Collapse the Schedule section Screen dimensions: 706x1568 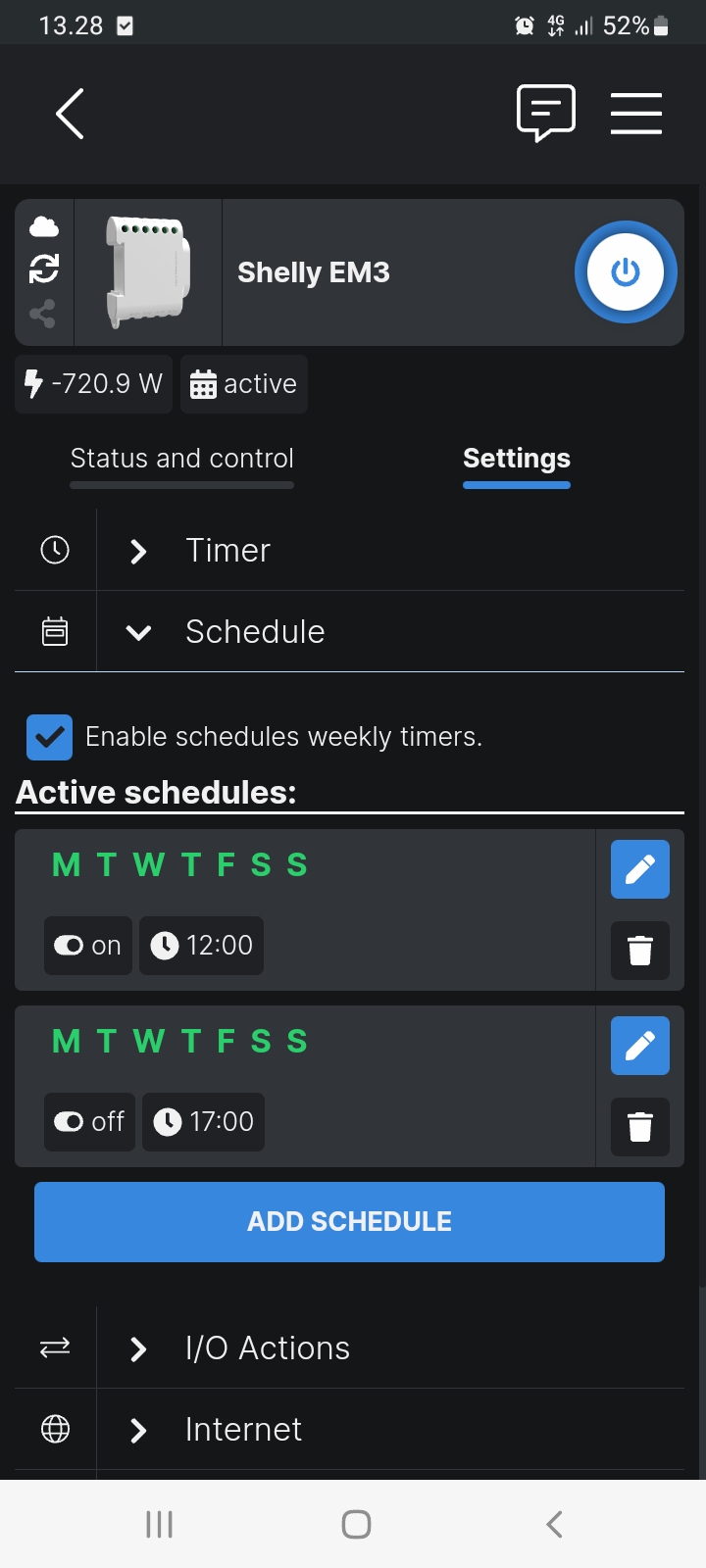point(350,631)
